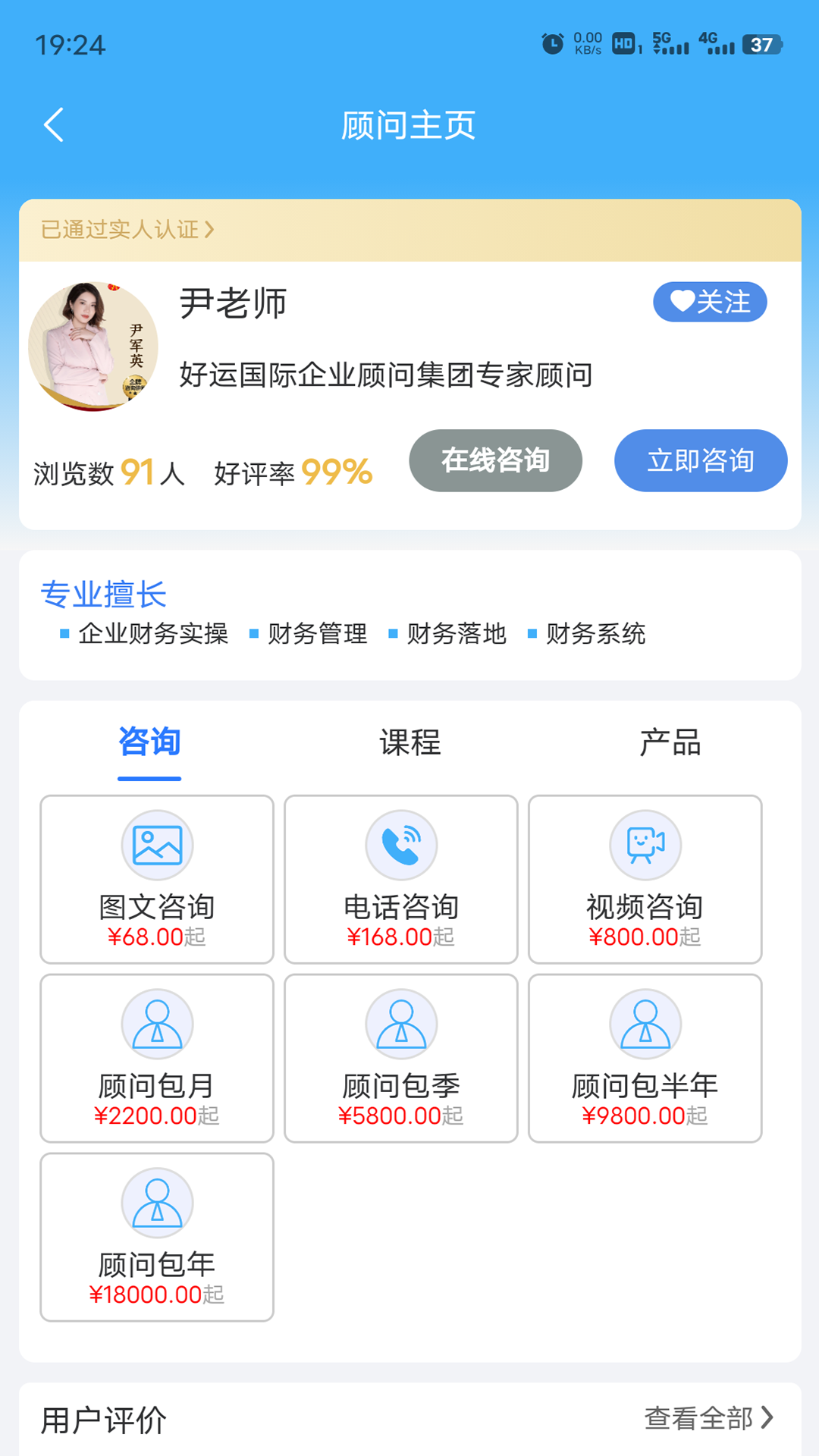Viewport: 819px width, 1456px height.
Task: Select the 图文咨询 image icon
Action: tap(156, 844)
